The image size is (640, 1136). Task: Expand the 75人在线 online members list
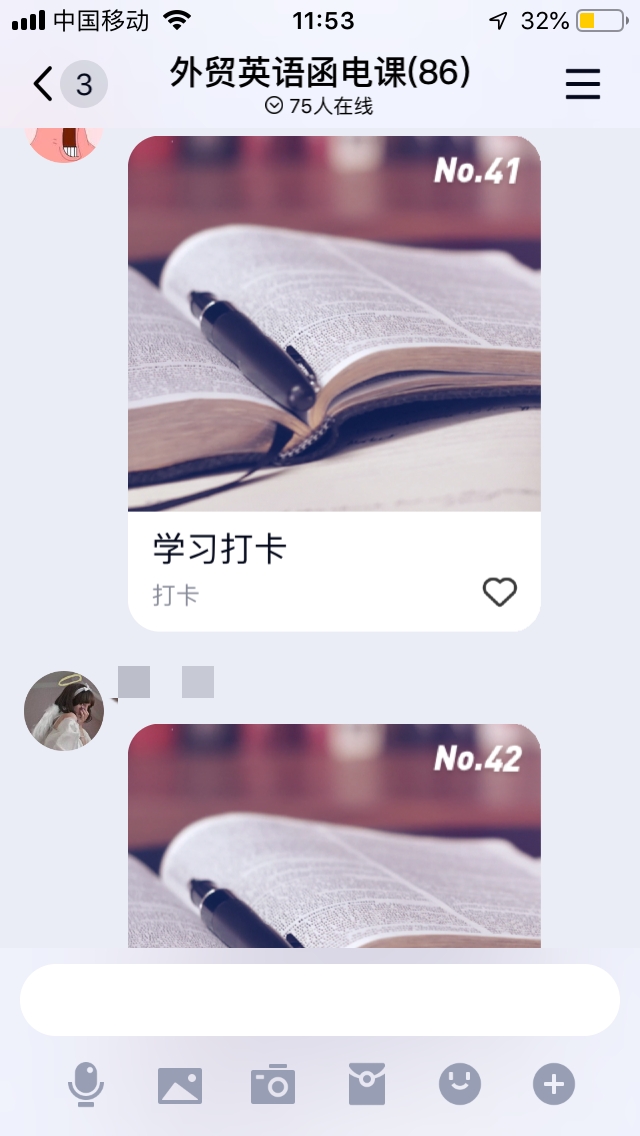click(x=320, y=107)
